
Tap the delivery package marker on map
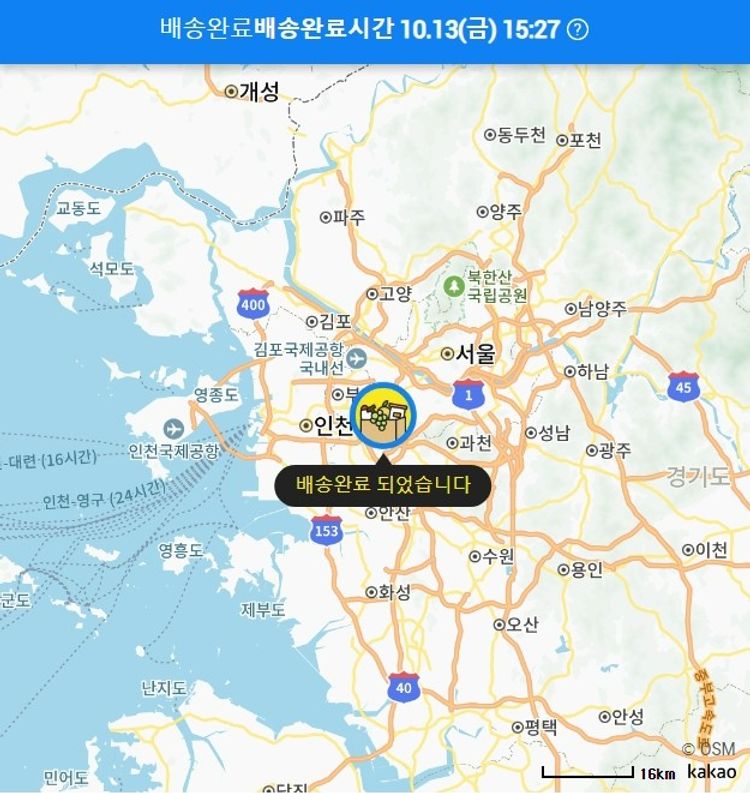click(385, 413)
